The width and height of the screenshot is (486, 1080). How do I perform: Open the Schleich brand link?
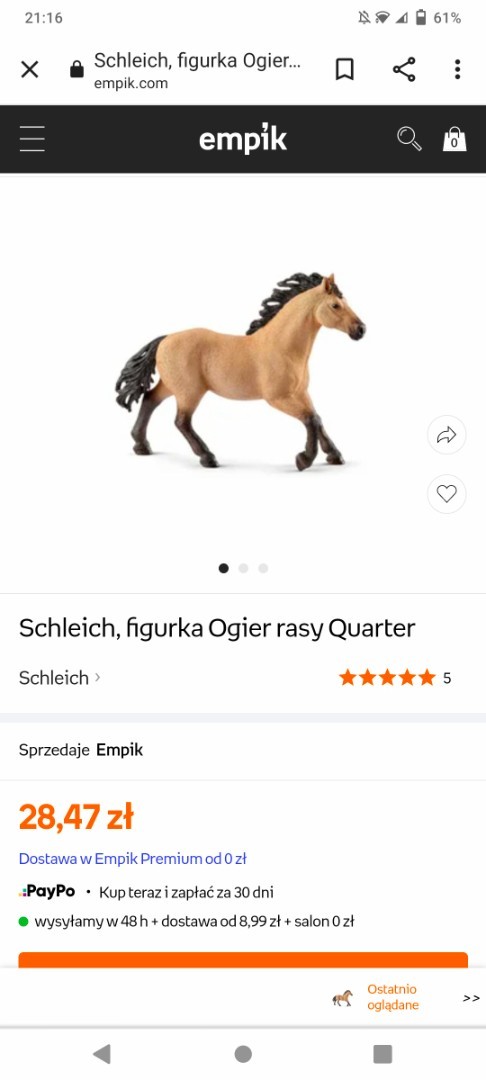click(x=59, y=678)
